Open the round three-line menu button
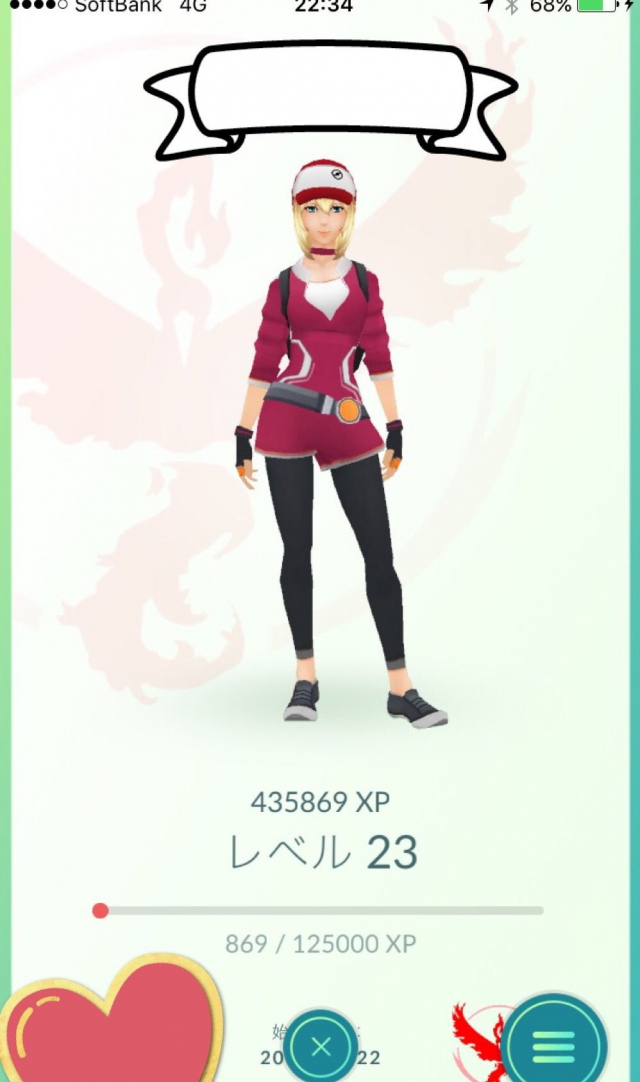 click(x=553, y=1042)
